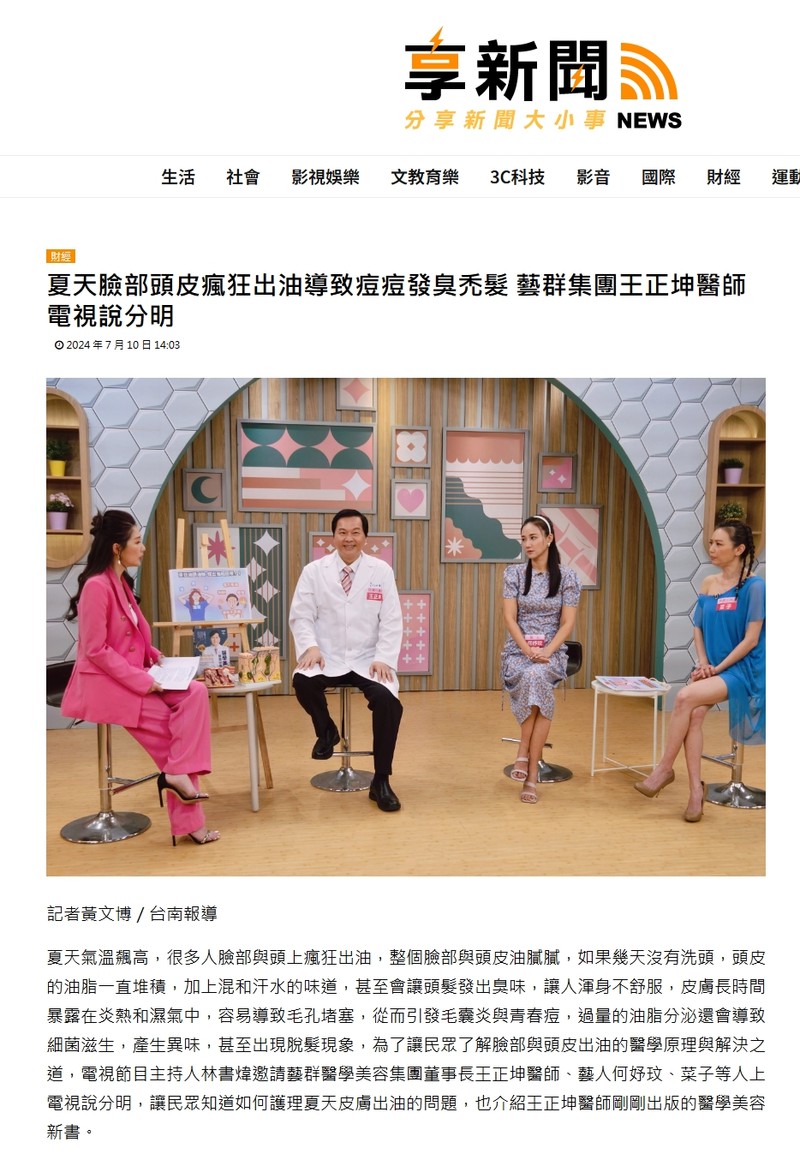Open the 生活 category

[x=178, y=177]
